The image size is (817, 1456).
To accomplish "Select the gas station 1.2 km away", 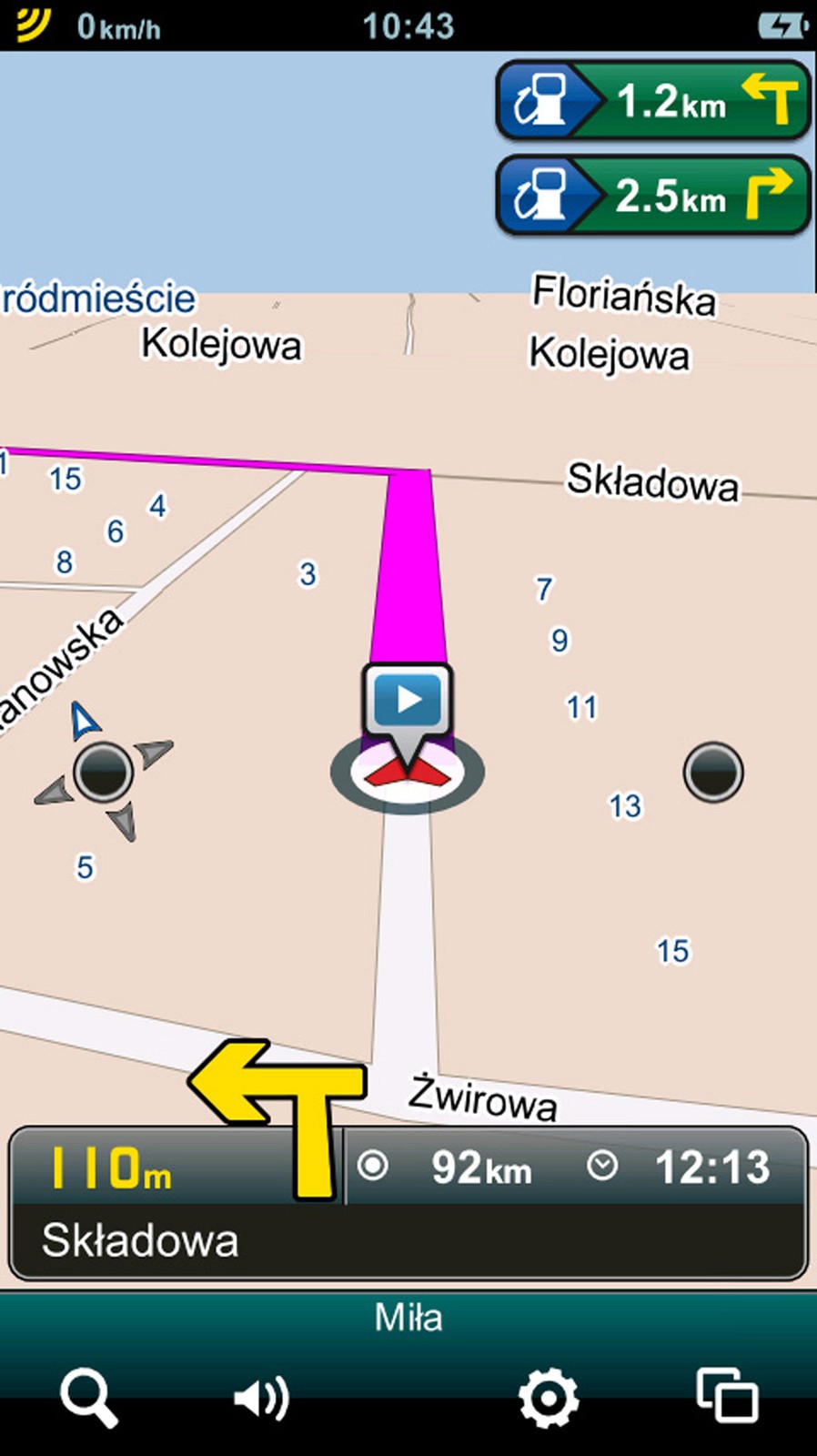I will click(652, 101).
